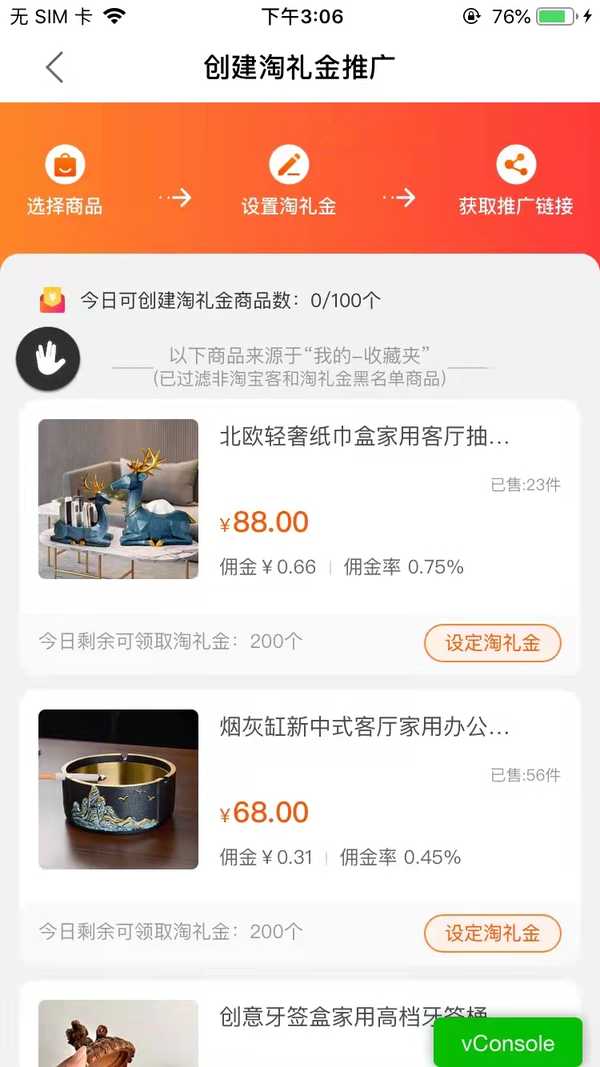This screenshot has width=600, height=1067.
Task: Tap 设定淘礼金 for the 烟灰缸新中式 product
Action: pos(492,933)
